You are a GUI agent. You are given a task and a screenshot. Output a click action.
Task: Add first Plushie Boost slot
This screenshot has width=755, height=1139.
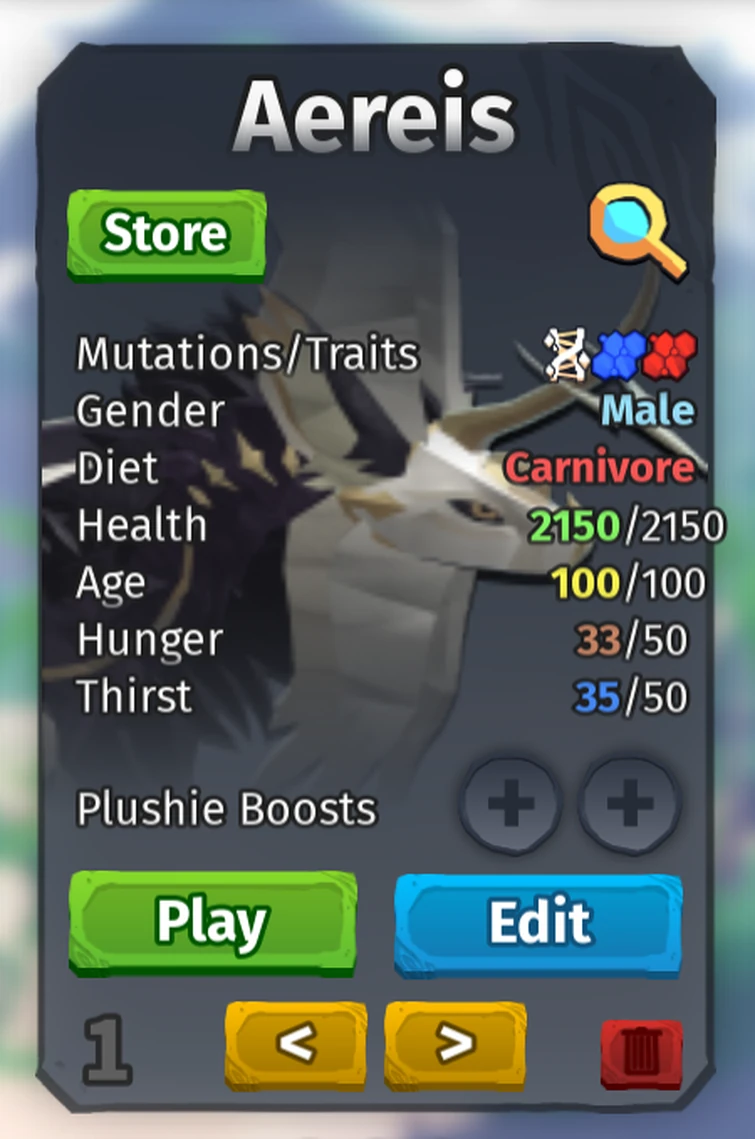tap(509, 806)
